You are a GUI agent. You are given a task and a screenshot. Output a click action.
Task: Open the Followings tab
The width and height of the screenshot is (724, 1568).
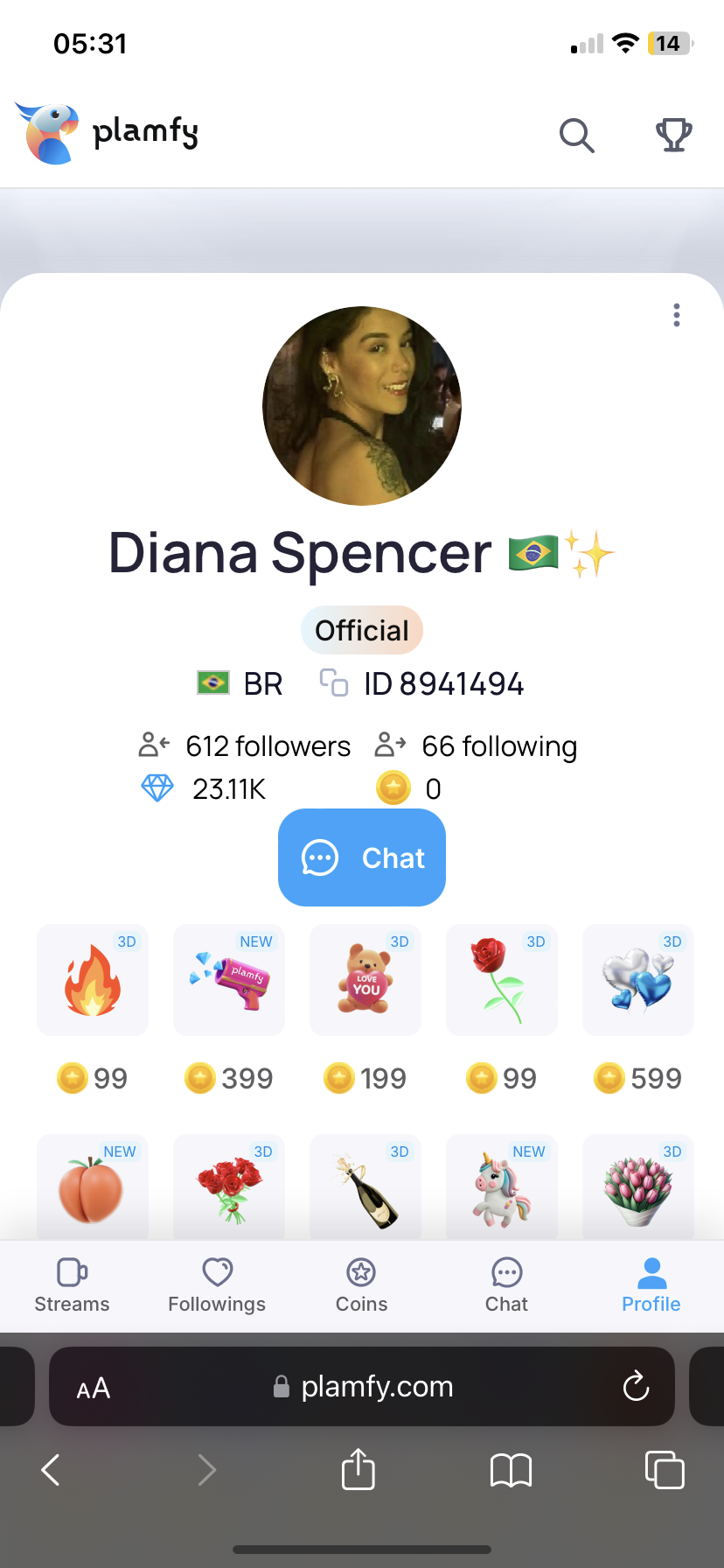coord(217,1286)
